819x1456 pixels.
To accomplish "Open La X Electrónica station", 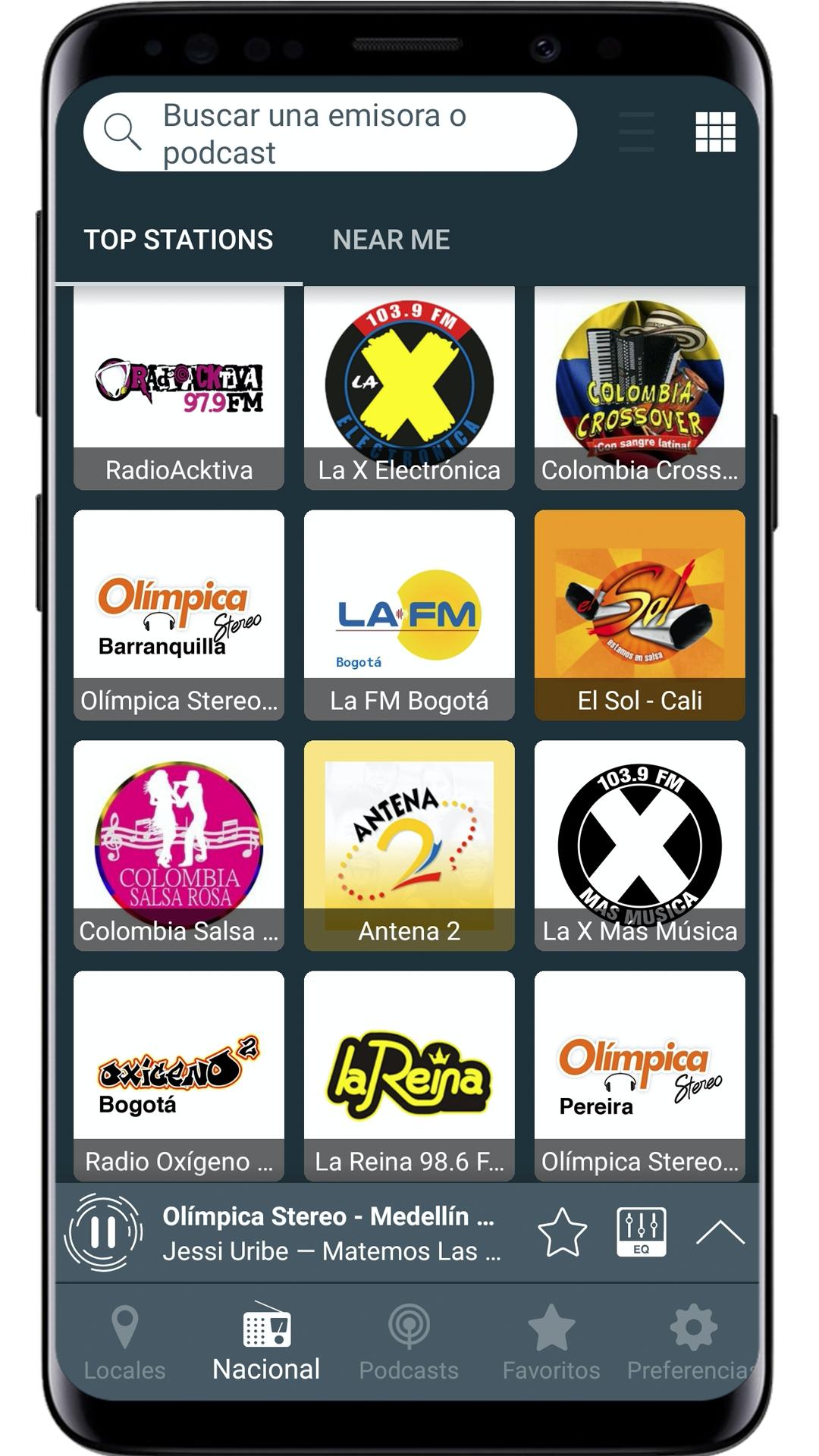I will pos(409,388).
